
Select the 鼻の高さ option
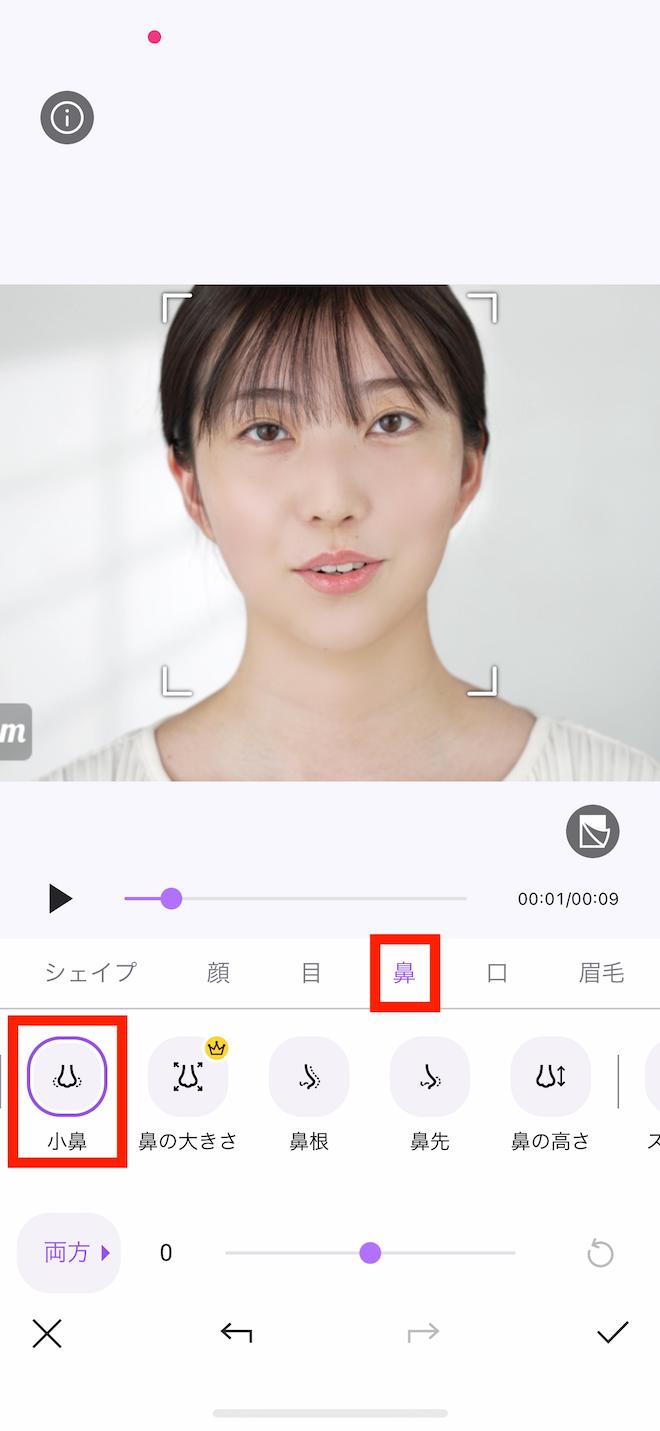pos(550,1077)
